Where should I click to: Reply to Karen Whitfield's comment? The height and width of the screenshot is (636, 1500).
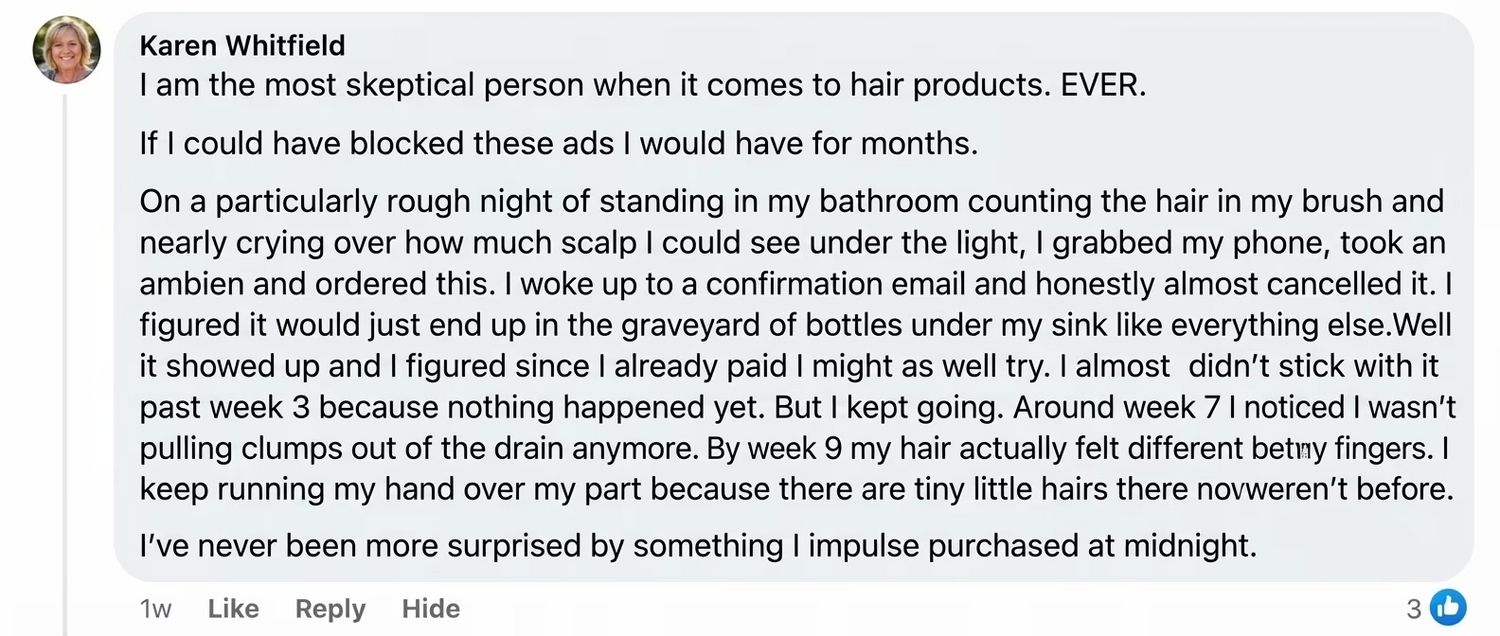coord(330,608)
